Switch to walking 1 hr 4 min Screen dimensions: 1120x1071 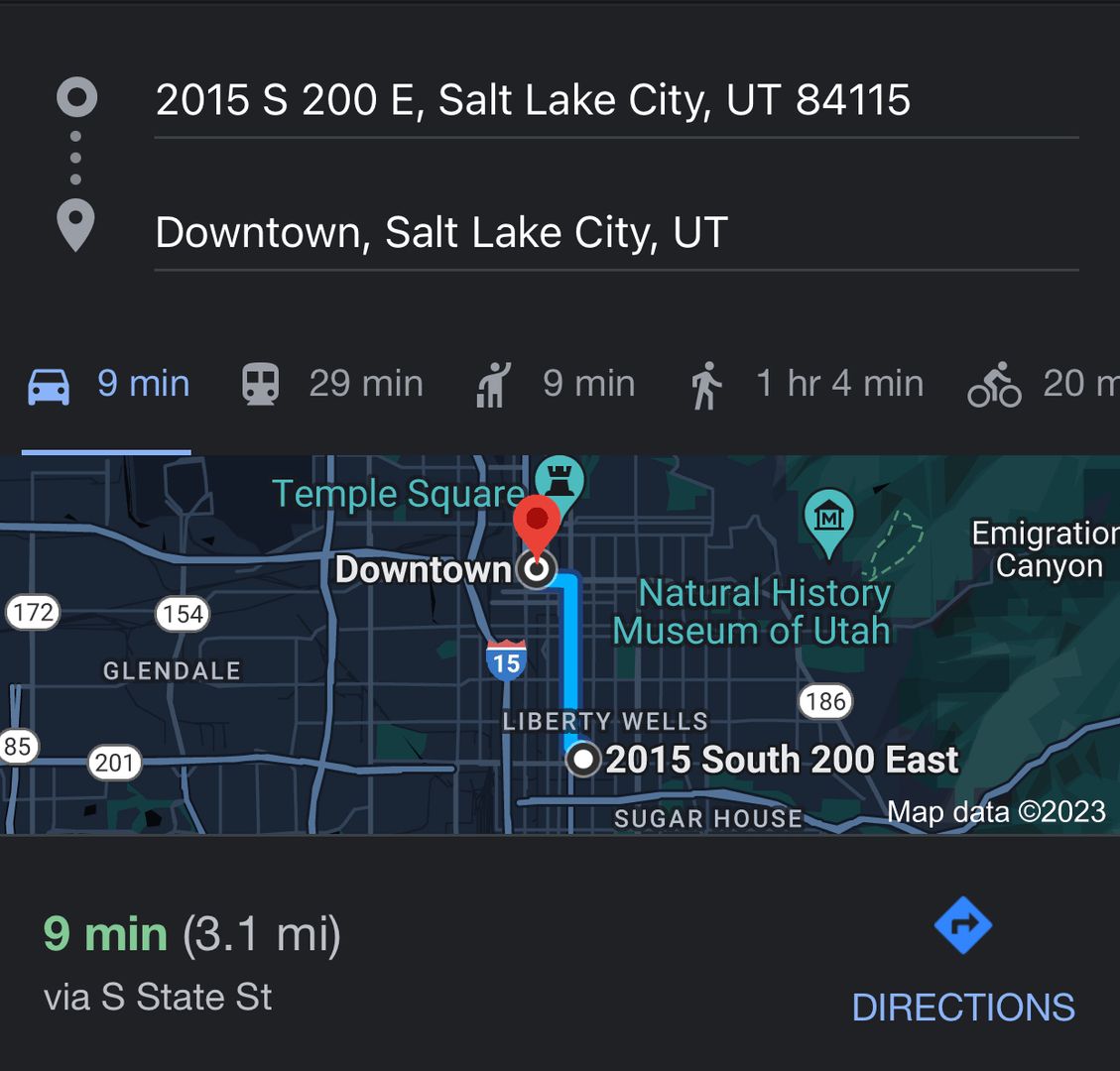pos(807,385)
